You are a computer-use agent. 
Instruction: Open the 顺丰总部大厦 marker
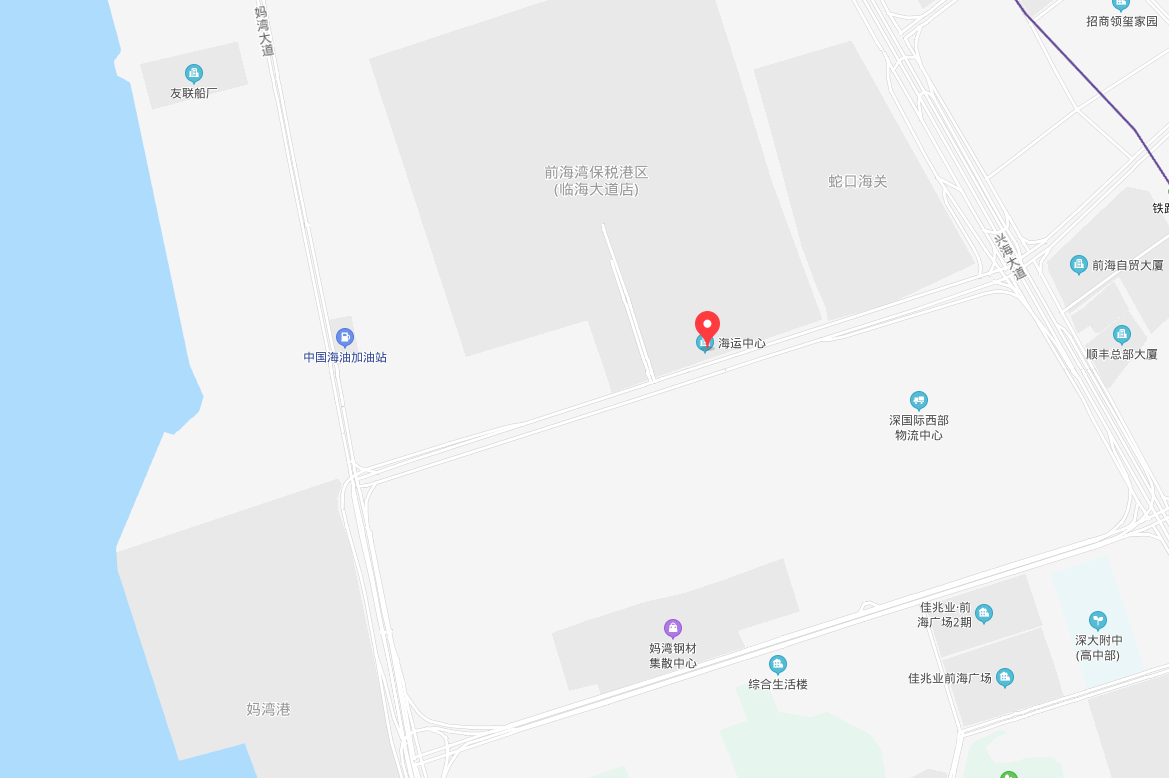click(1122, 334)
